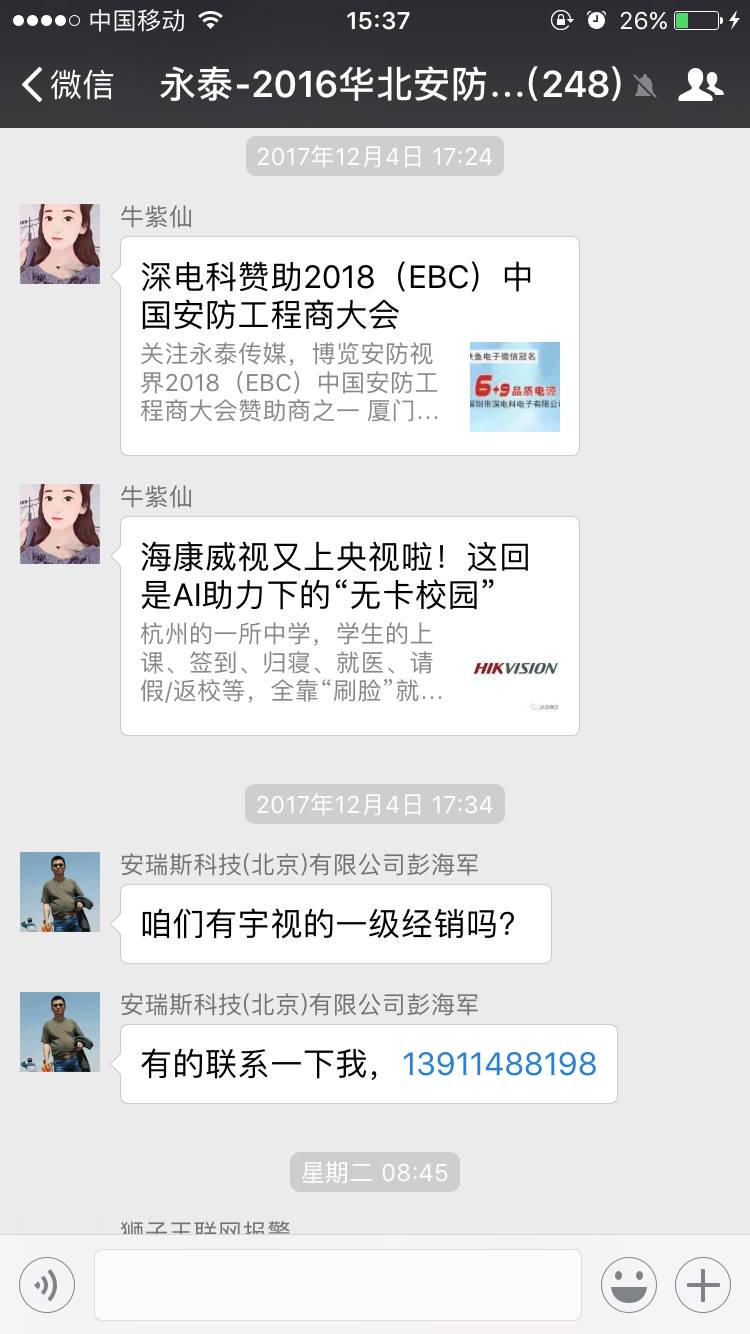This screenshot has width=750, height=1334.
Task: Open 彭海军's avatar beside 咱们有宇视的一级经销吗
Action: [60, 892]
